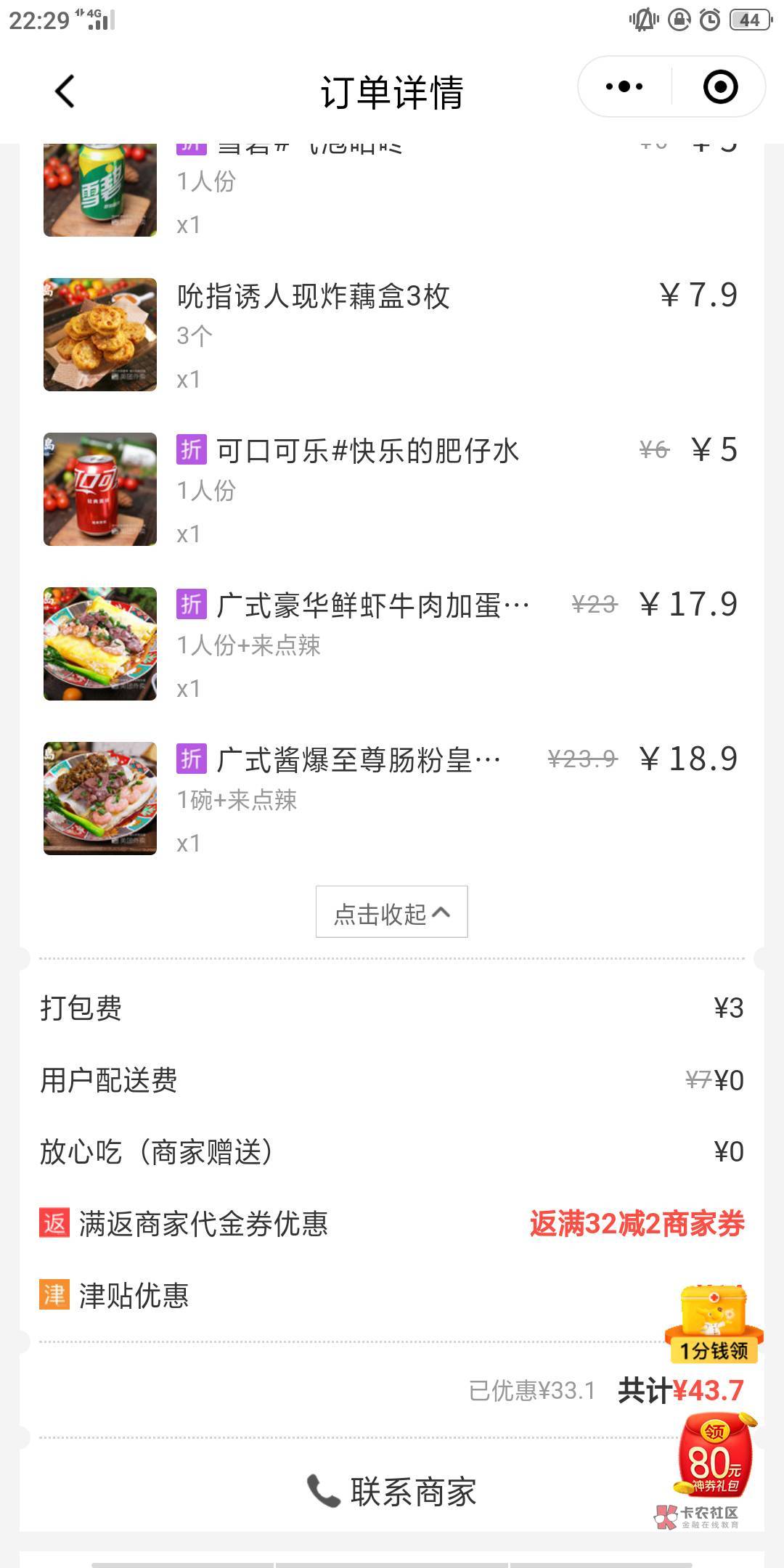Screen dimensions: 784x1568
Task: Open 可口可乐#快乐的肥仔水 item
Action: [367, 451]
